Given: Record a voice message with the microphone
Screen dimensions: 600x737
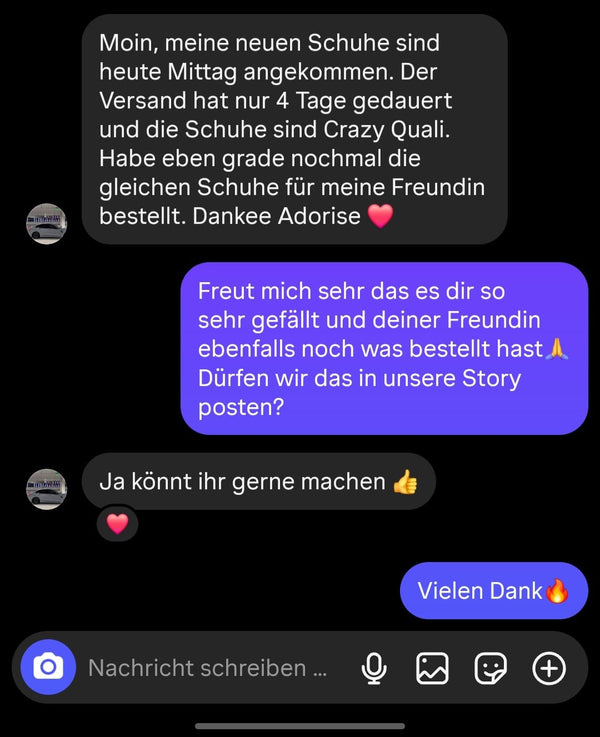Looking at the screenshot, I should click(x=374, y=668).
